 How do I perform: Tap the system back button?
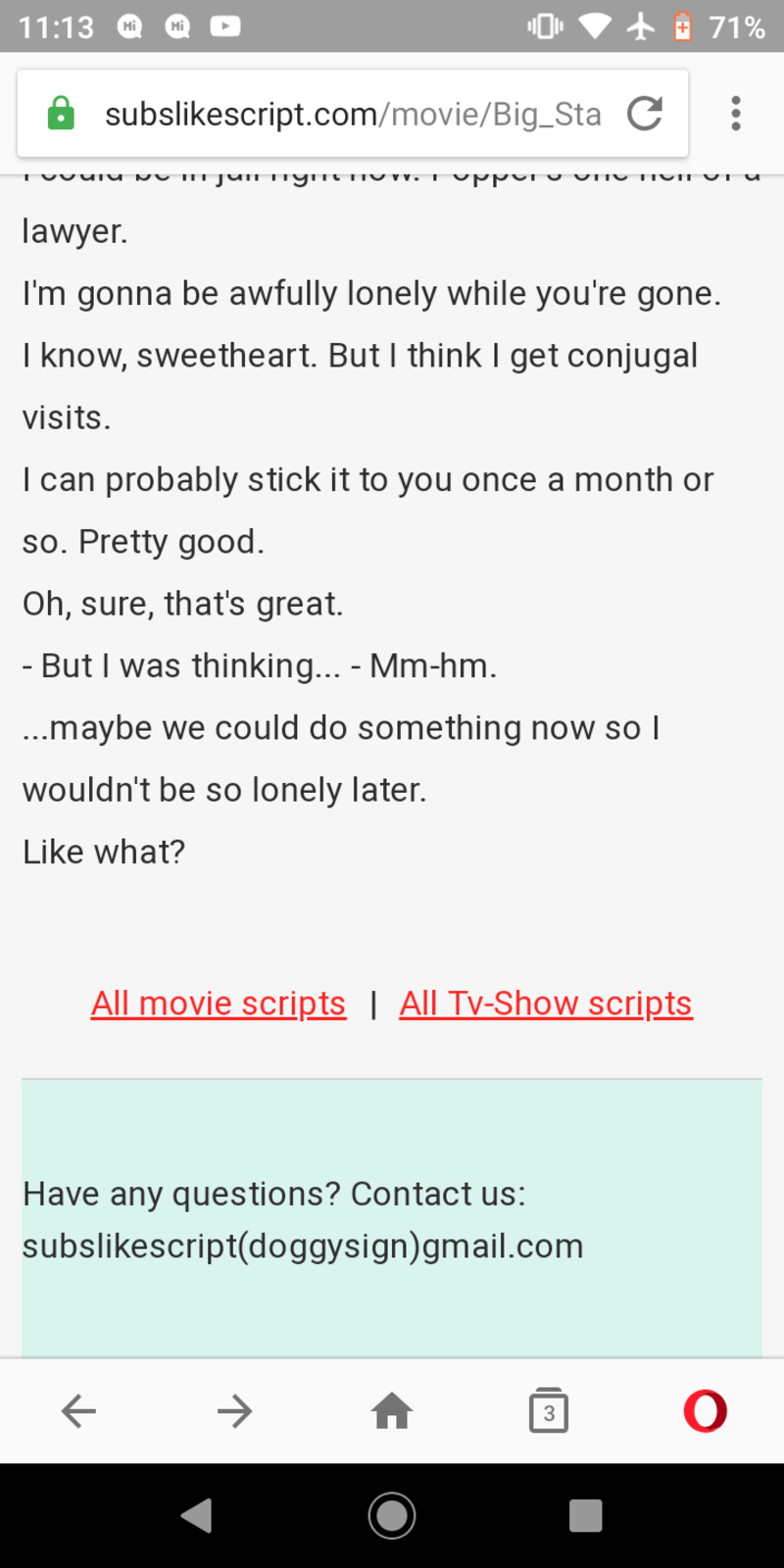click(196, 1515)
